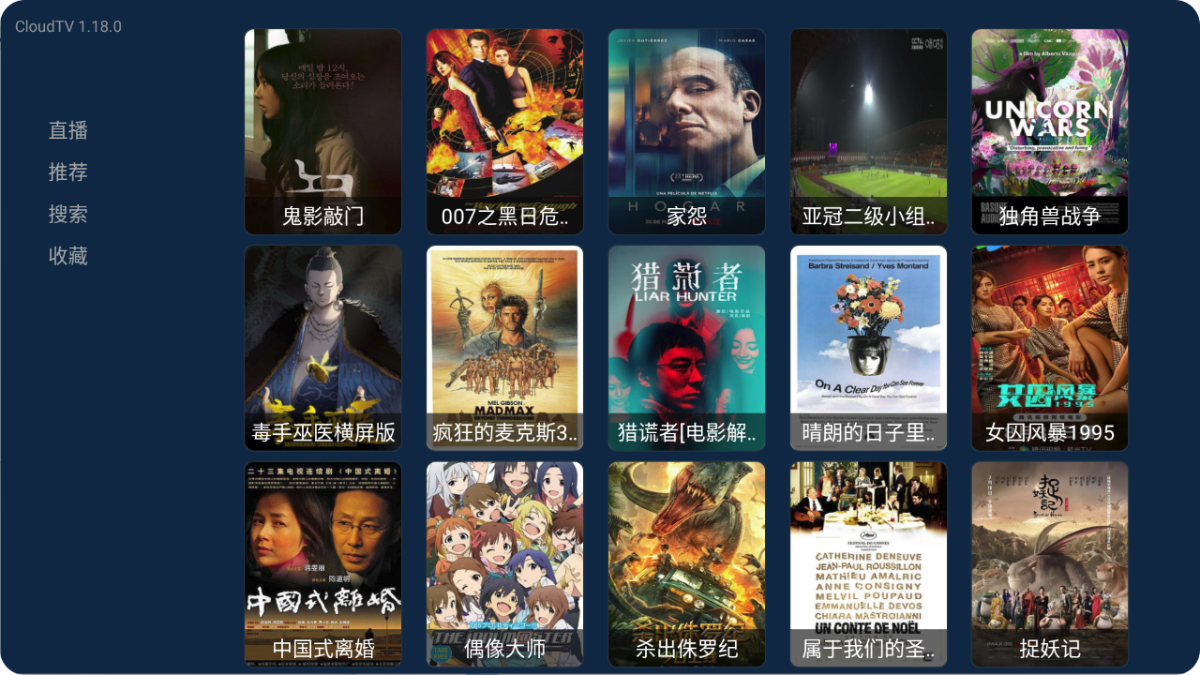Select the anime 偶像大师
The height and width of the screenshot is (675, 1200).
click(x=505, y=564)
